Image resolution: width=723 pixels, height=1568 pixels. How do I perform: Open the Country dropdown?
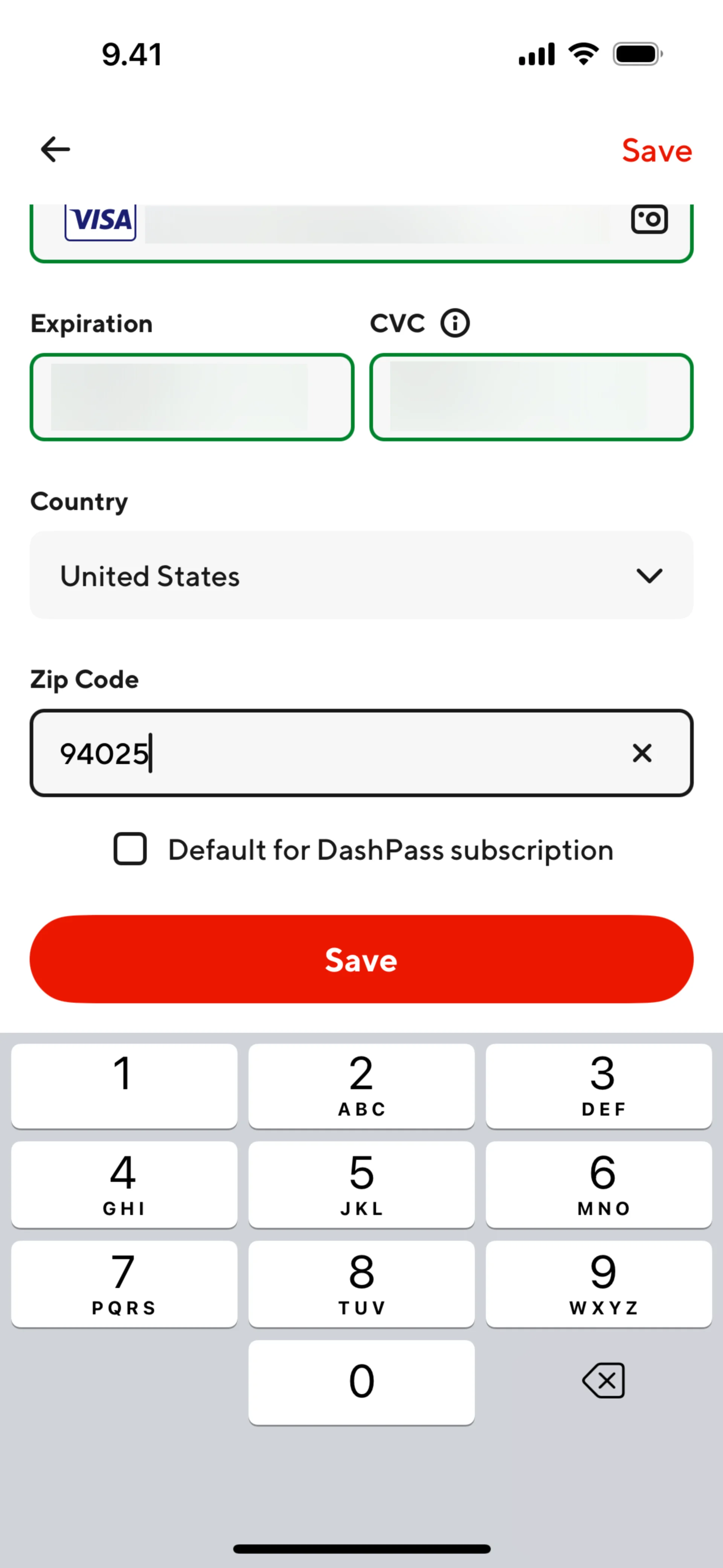click(x=361, y=575)
